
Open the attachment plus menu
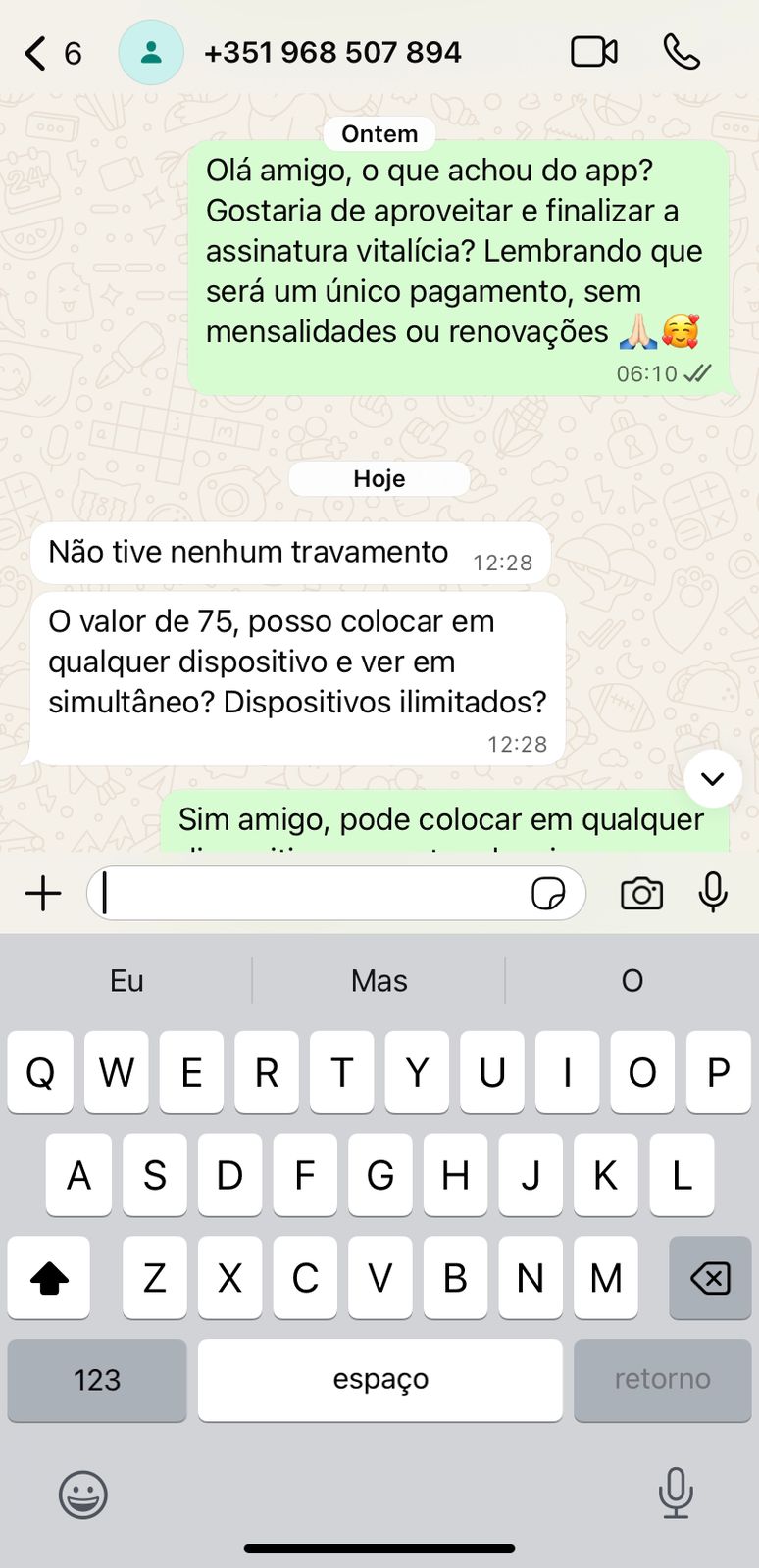tap(43, 893)
